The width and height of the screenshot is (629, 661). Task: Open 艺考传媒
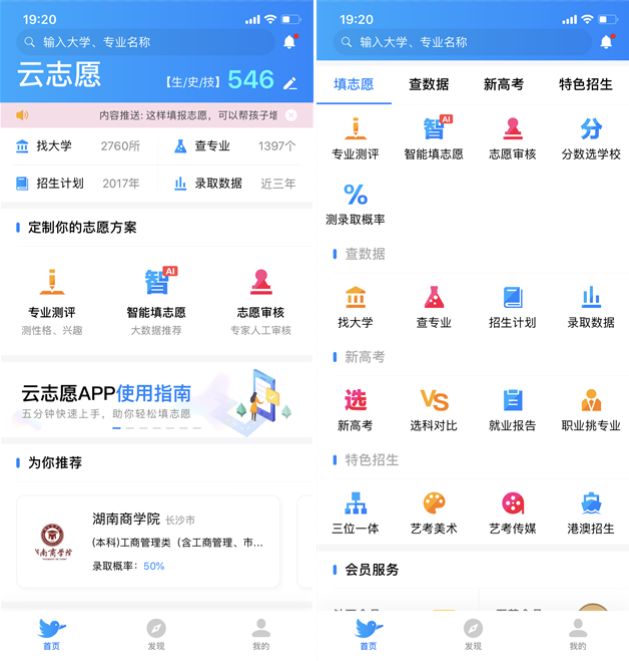click(512, 514)
